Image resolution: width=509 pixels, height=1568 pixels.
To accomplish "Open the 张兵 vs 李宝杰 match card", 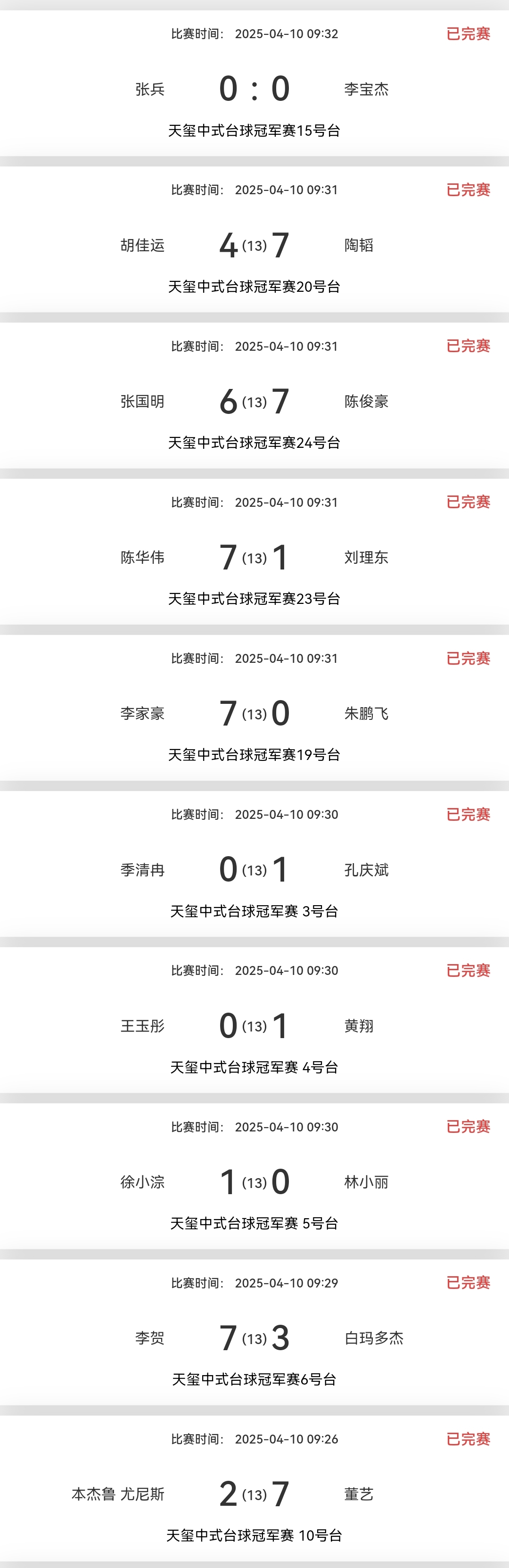I will click(x=254, y=89).
